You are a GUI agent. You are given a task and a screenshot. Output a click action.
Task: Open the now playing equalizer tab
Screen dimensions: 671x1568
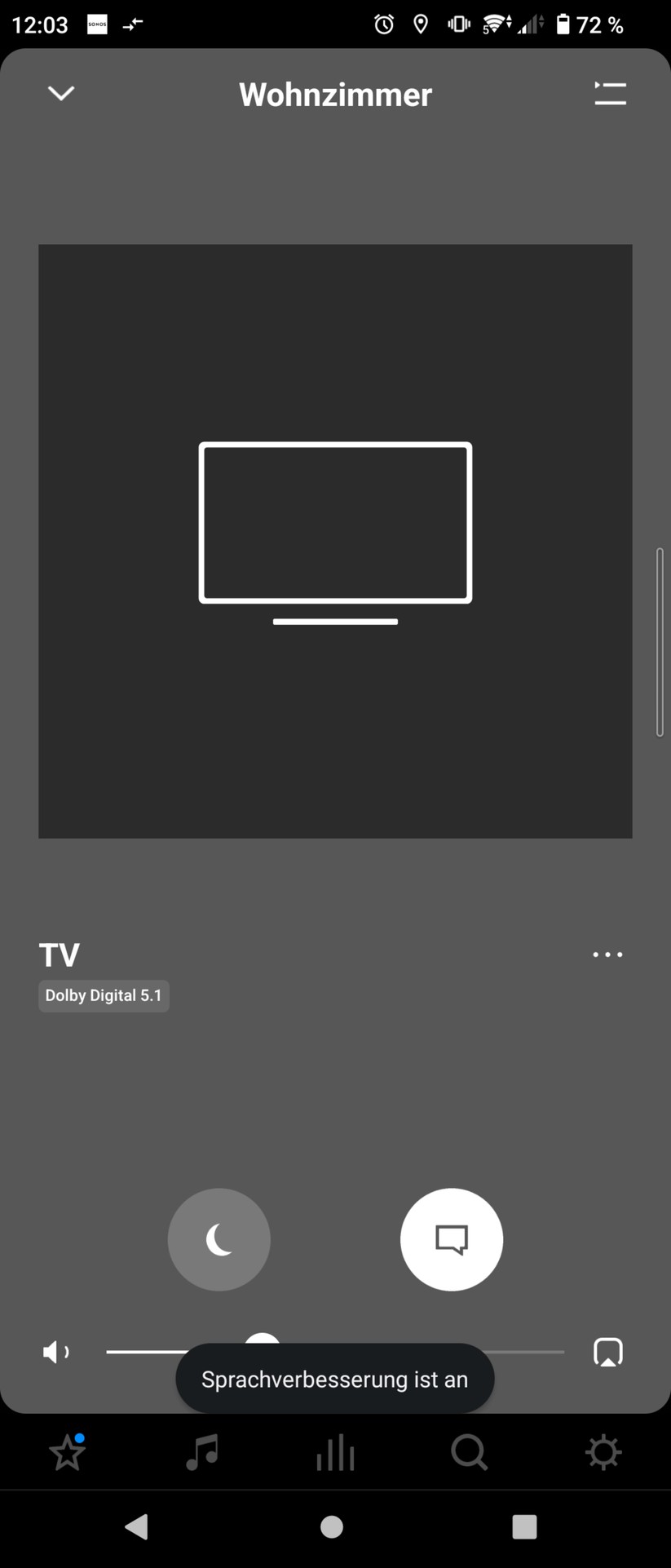point(334,1452)
